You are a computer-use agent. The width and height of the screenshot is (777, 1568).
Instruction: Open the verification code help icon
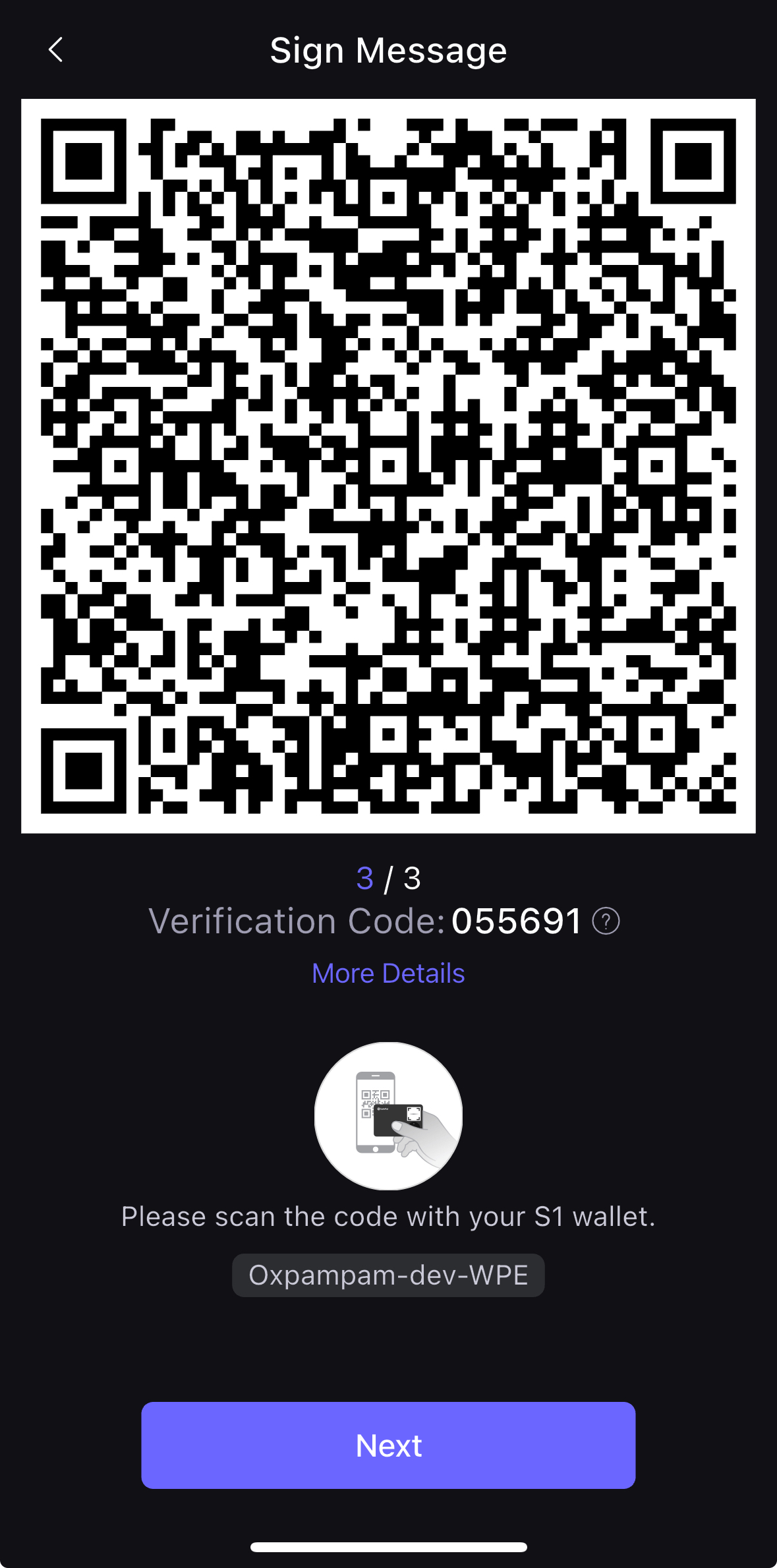[x=606, y=921]
